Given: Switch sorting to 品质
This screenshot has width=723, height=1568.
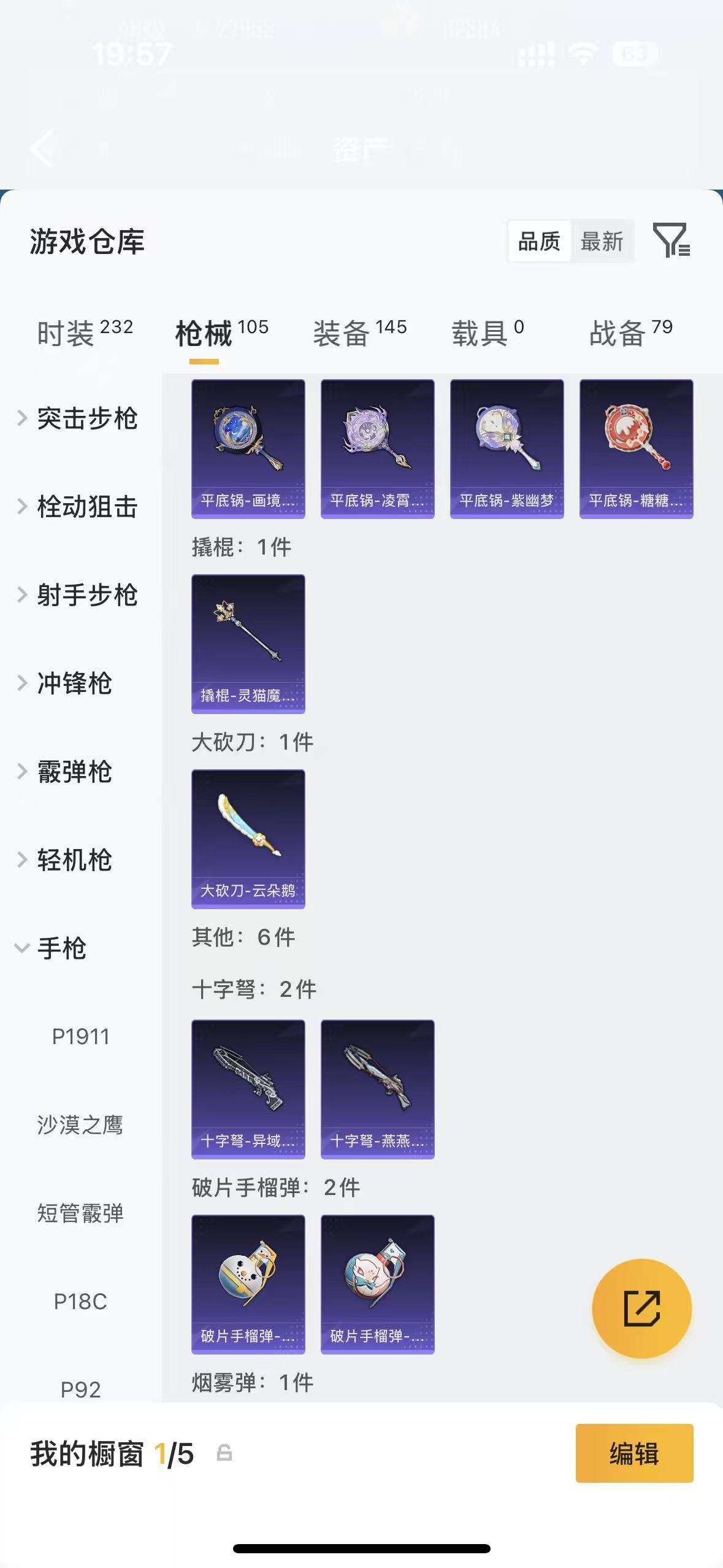Looking at the screenshot, I should point(538,241).
